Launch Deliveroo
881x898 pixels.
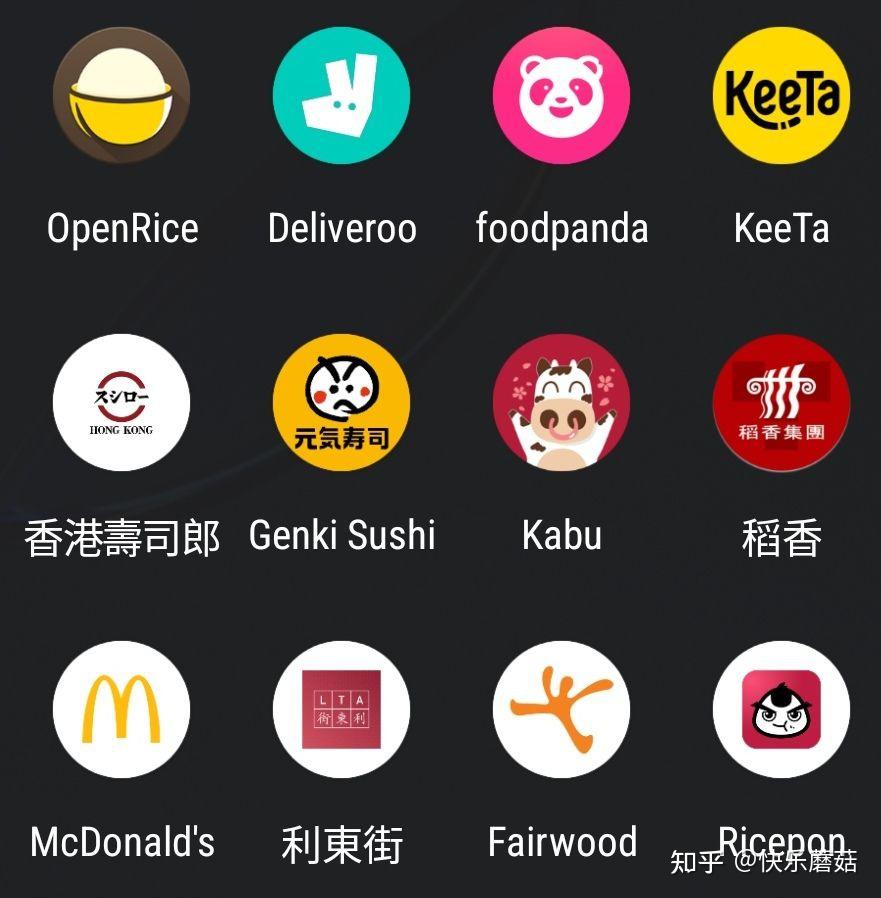click(342, 95)
